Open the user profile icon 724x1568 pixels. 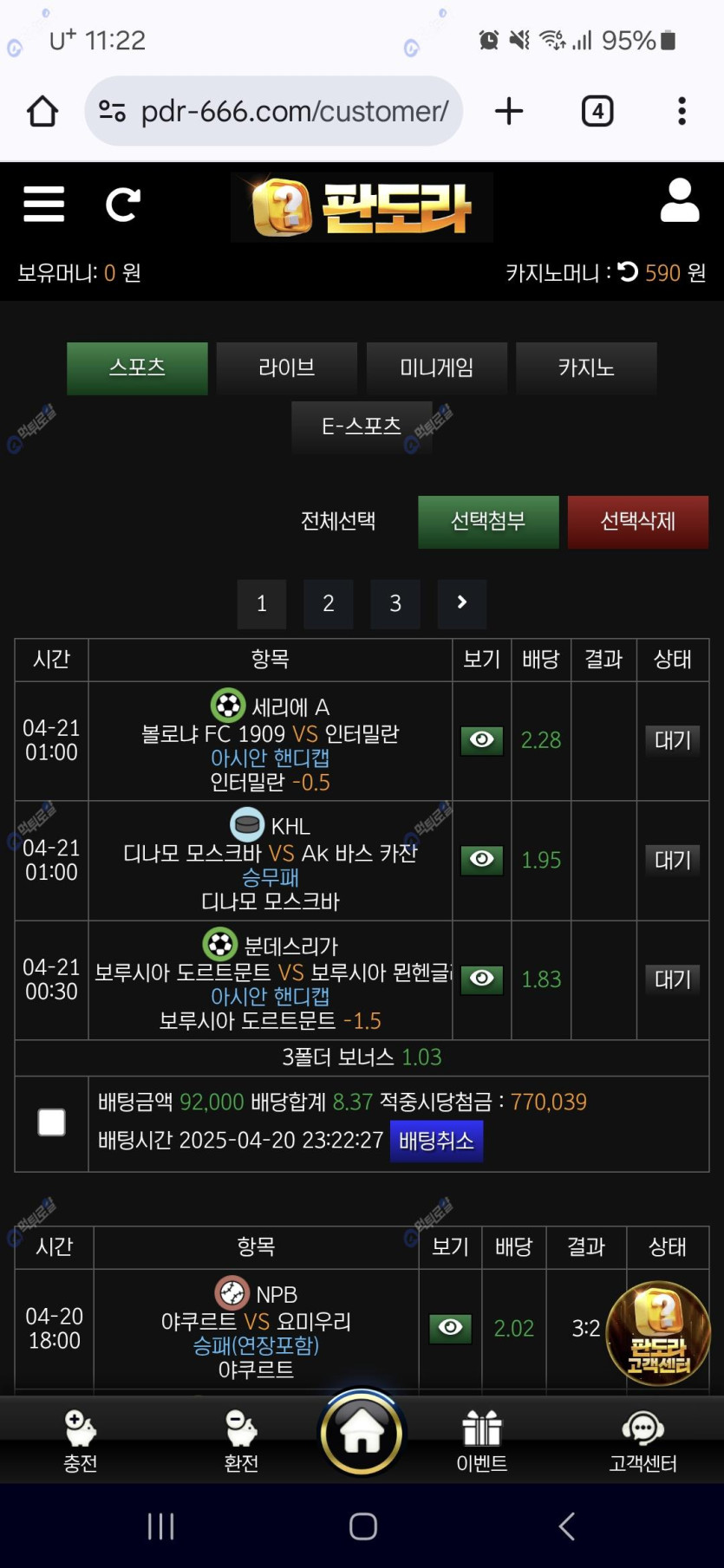[x=679, y=201]
